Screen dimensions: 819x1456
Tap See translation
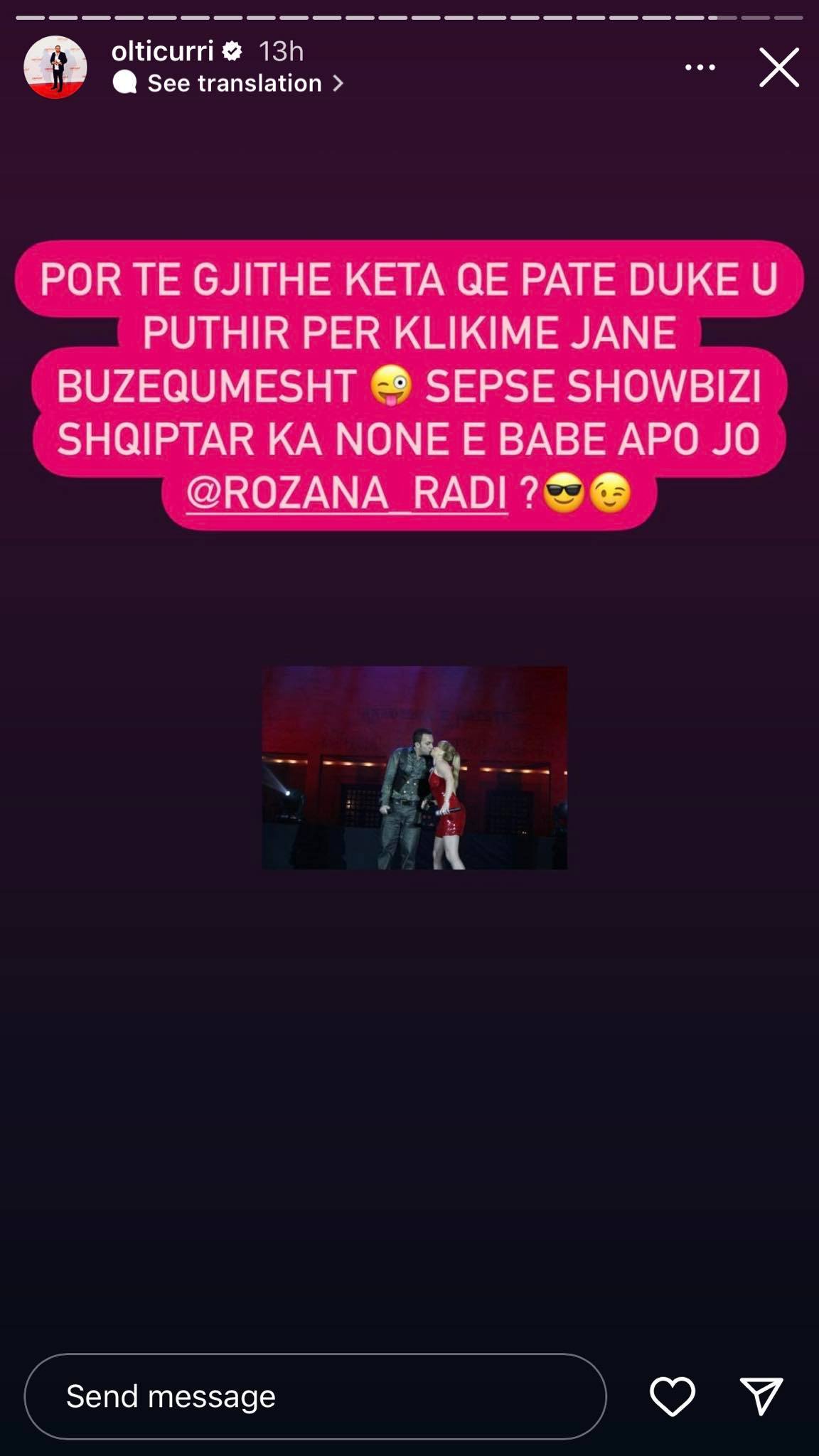click(235, 84)
